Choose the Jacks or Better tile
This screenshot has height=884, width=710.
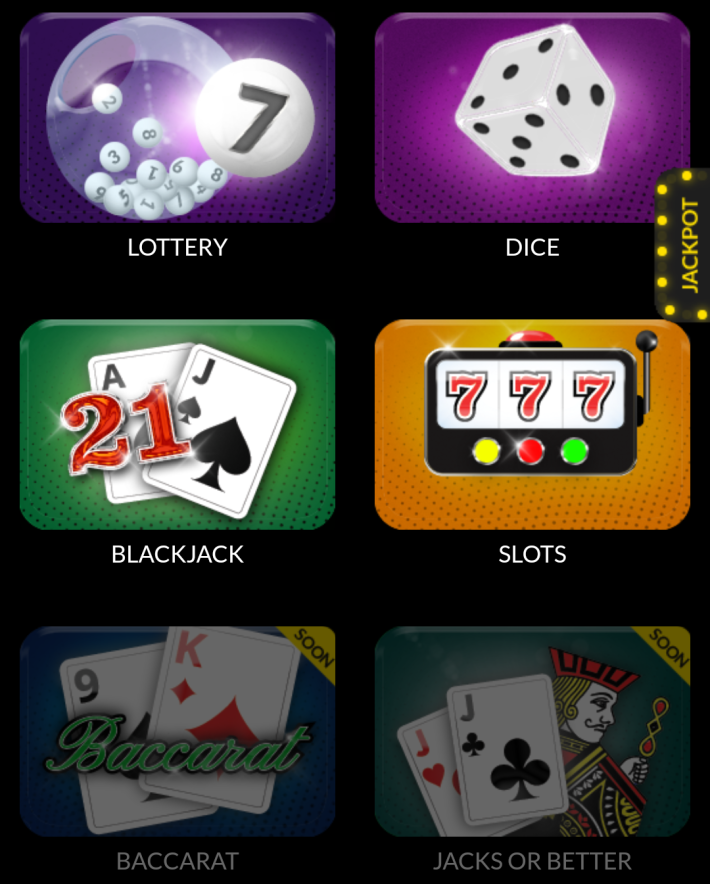pyautogui.click(x=531, y=731)
